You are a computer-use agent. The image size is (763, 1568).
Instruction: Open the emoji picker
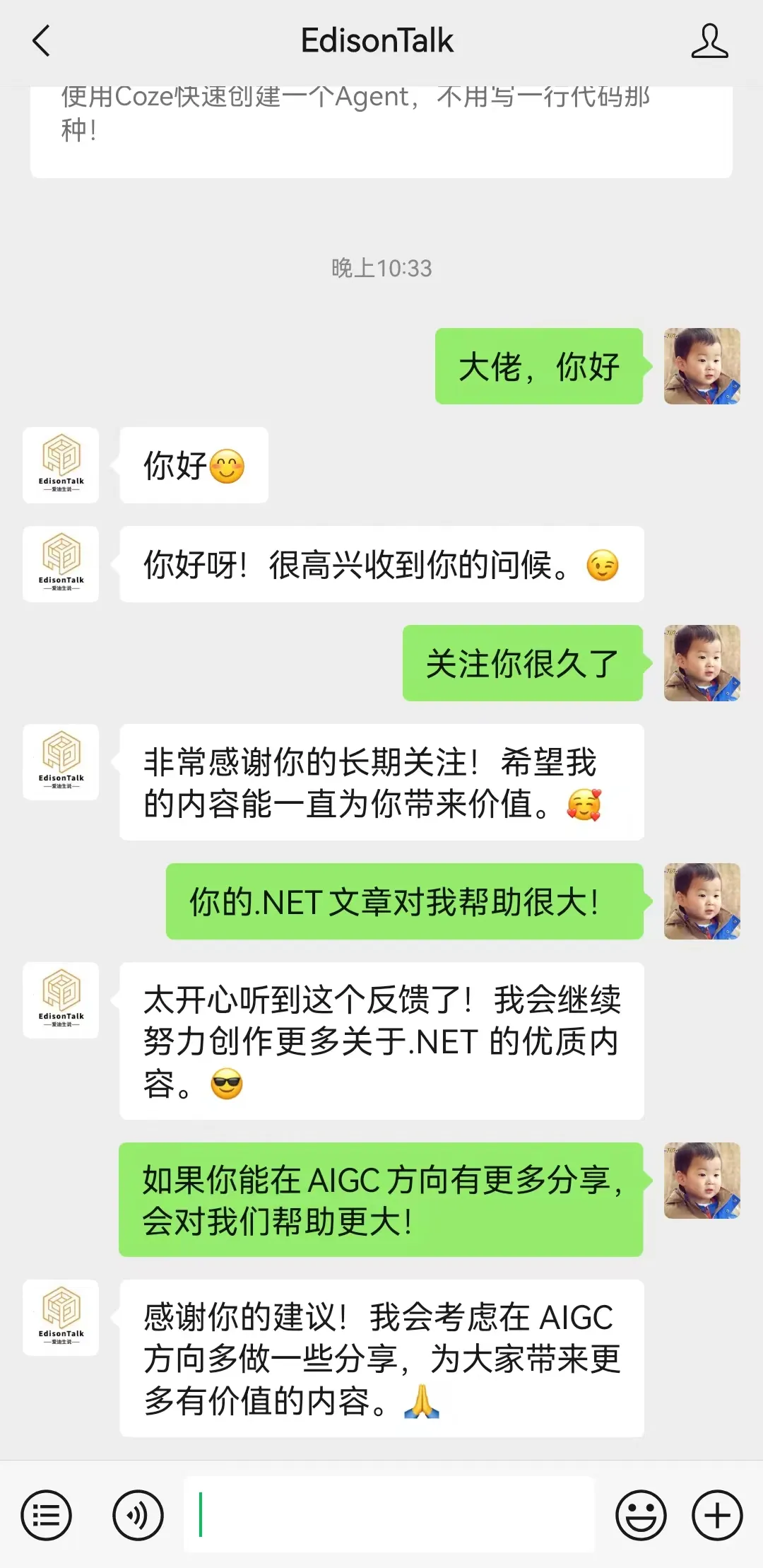641,1515
